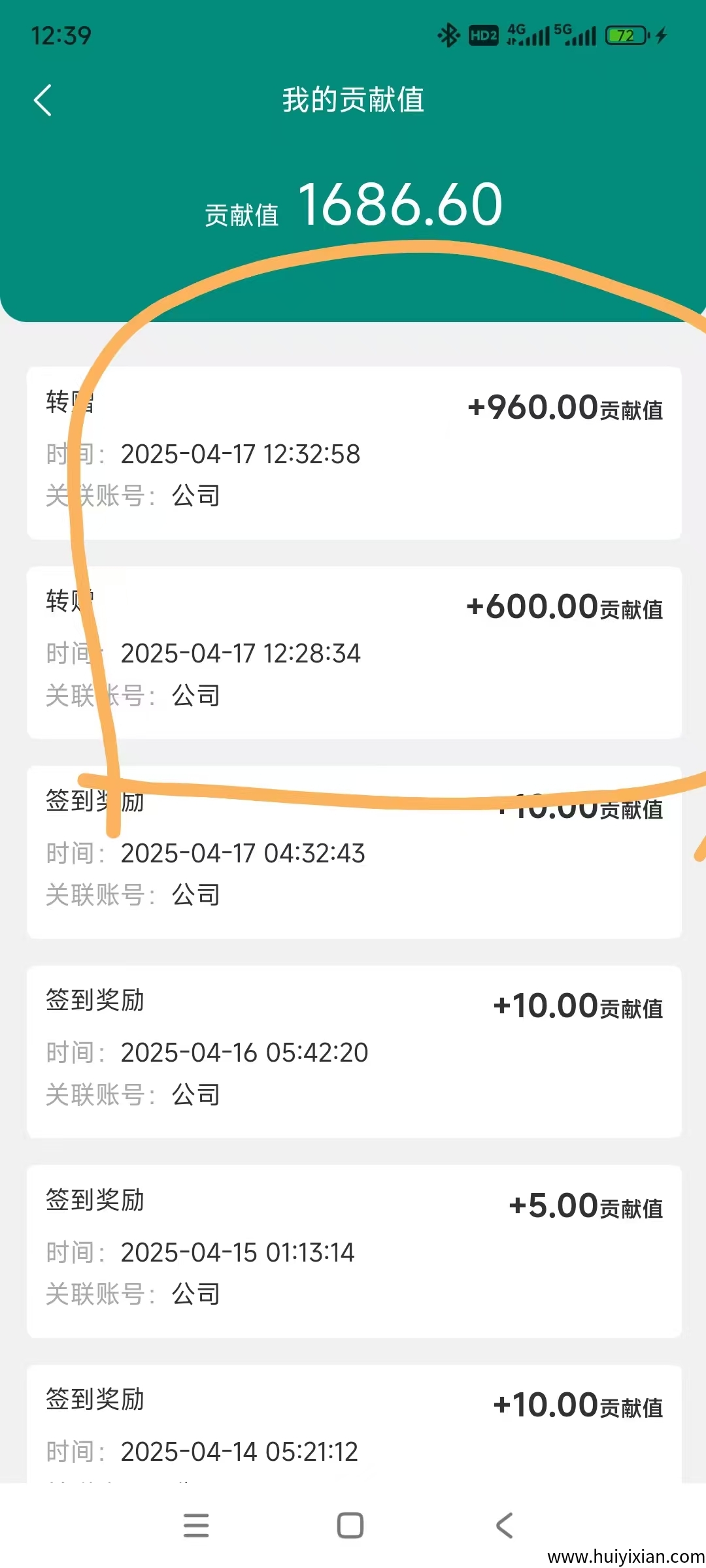Open recent apps via navigation bar icon
706x1568 pixels.
[196, 1526]
